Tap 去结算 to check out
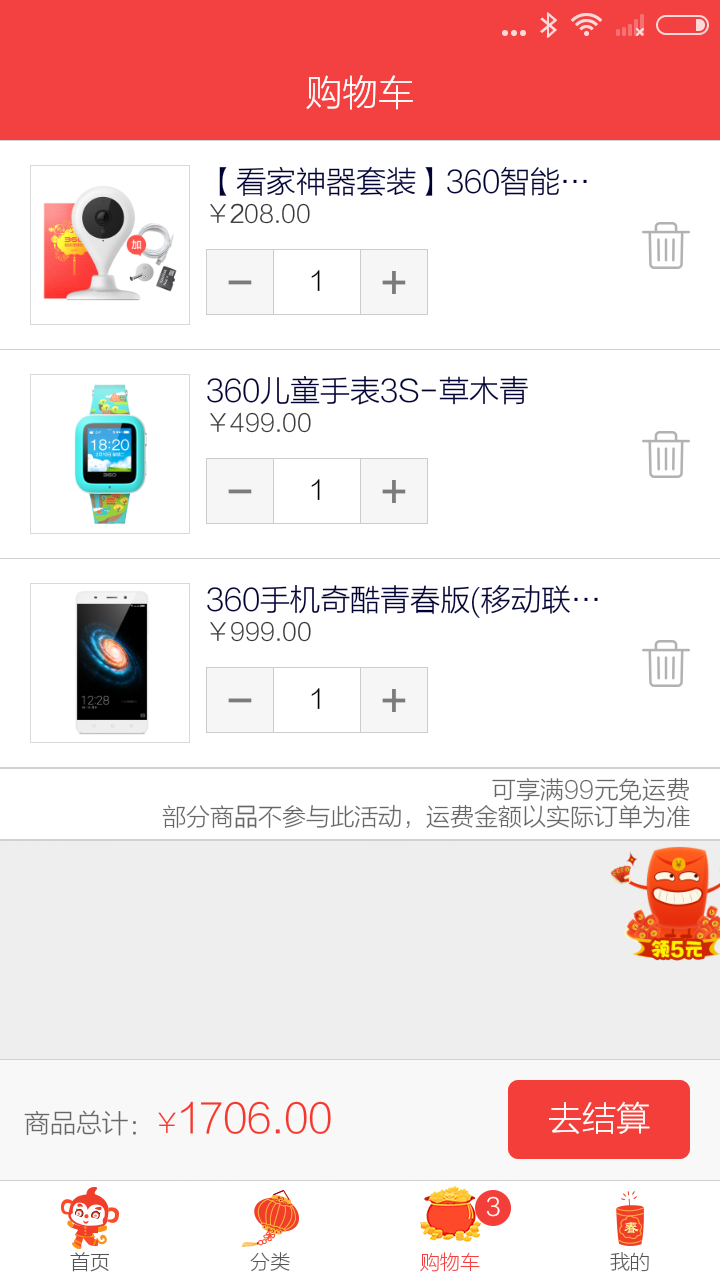 [x=599, y=1119]
